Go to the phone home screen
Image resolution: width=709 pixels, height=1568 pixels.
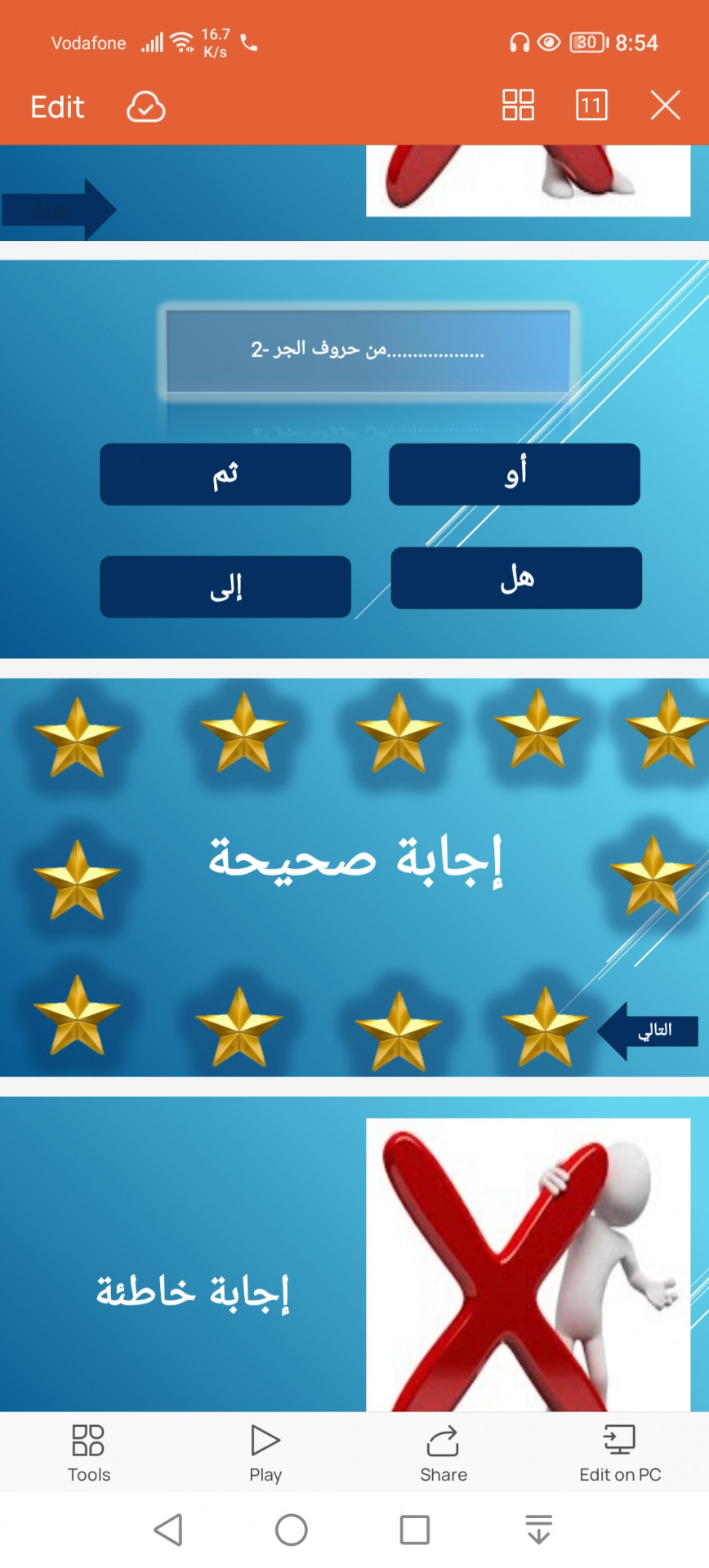(292, 1530)
